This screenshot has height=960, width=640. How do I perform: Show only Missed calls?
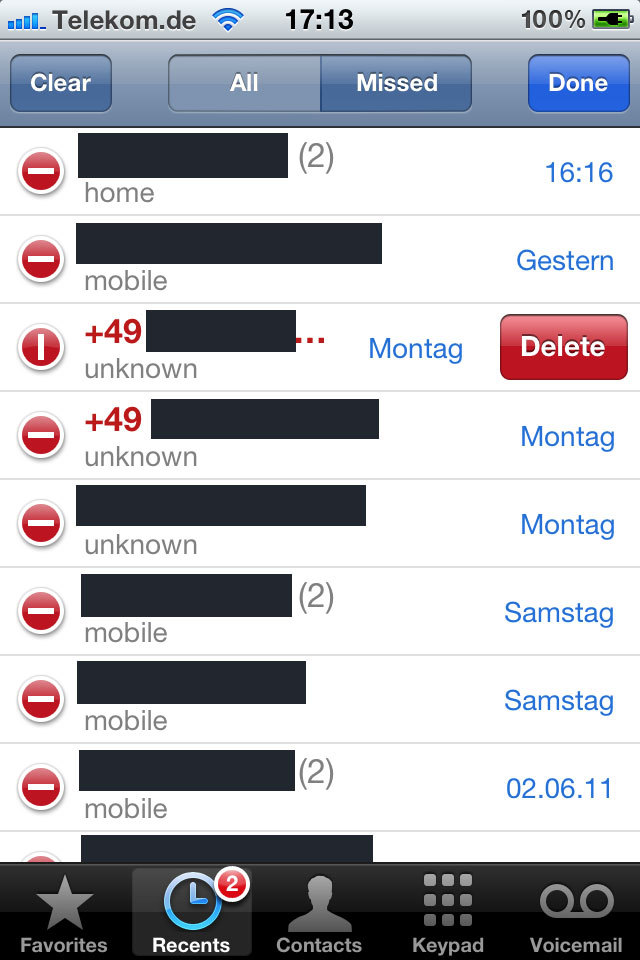[x=396, y=83]
